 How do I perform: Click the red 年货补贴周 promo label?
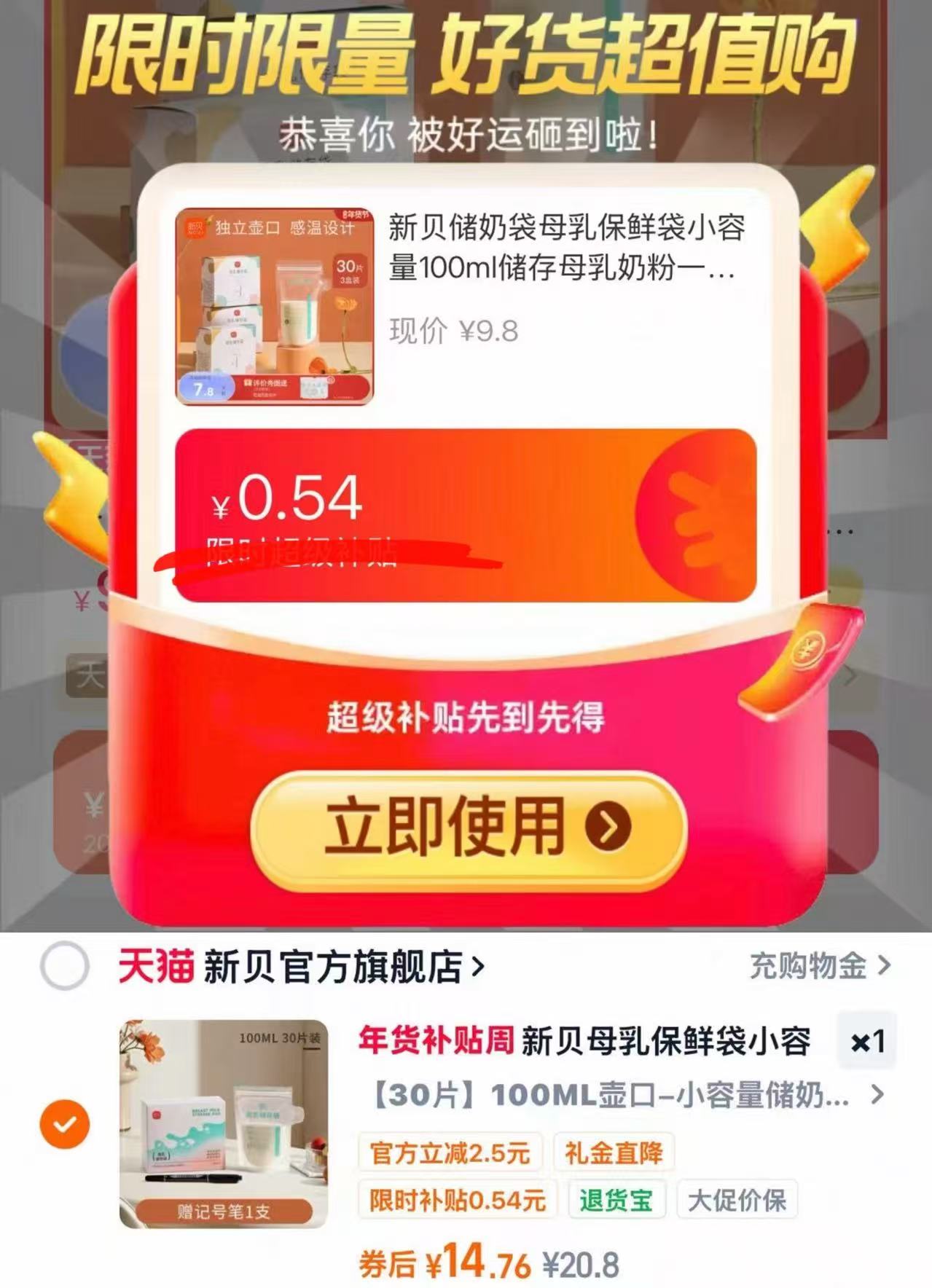432,1043
